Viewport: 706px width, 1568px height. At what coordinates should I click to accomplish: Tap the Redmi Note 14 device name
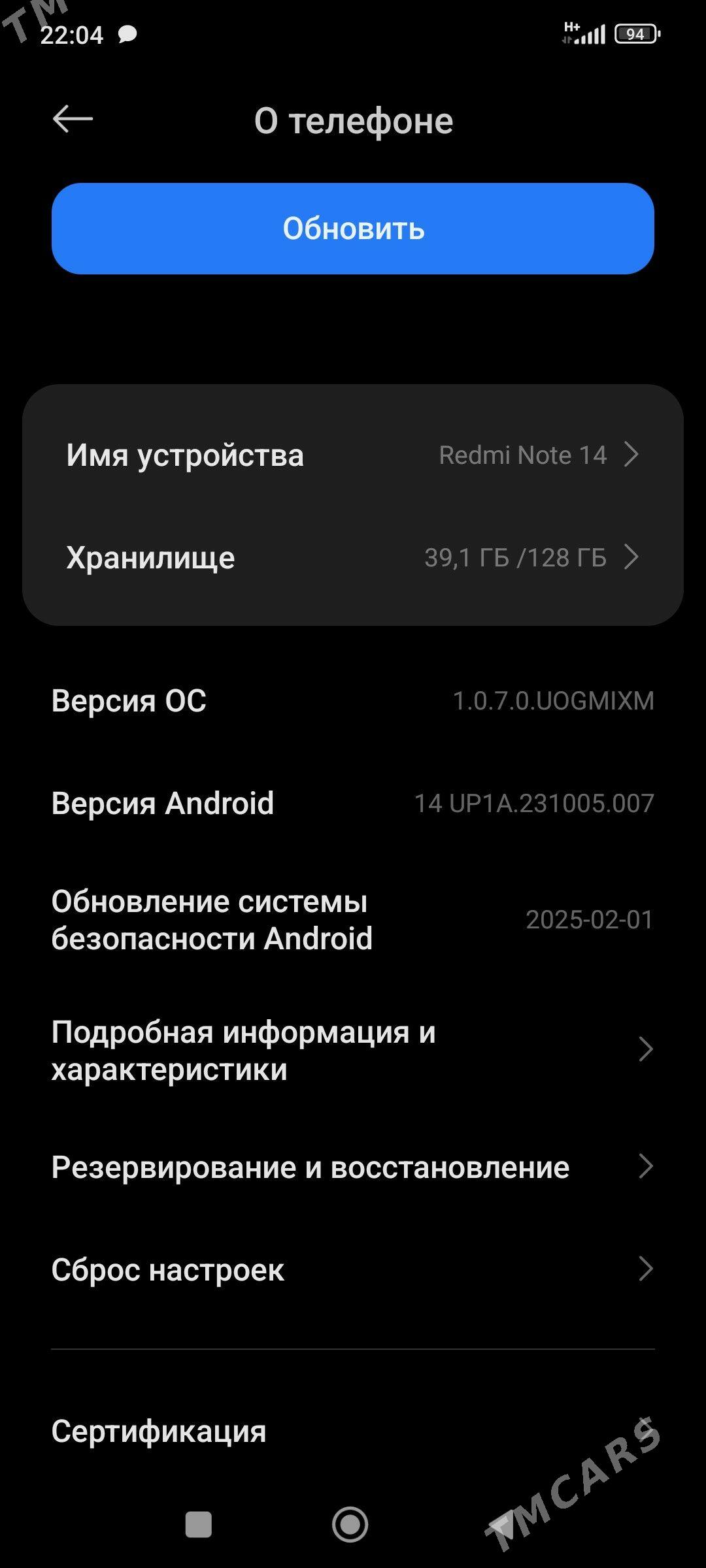523,455
